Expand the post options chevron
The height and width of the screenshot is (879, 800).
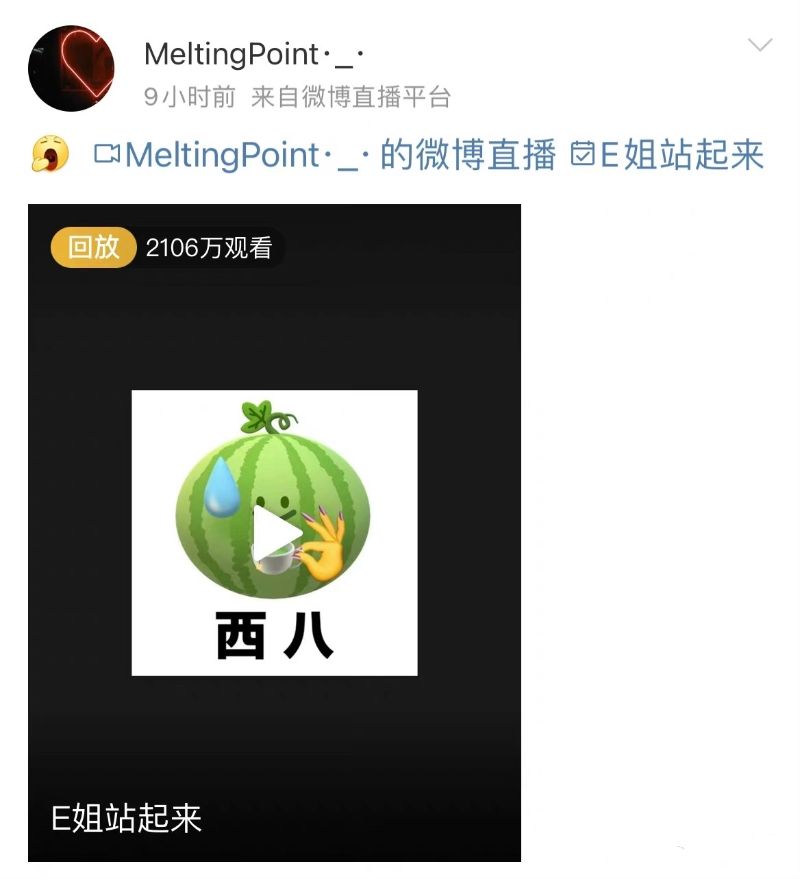click(x=760, y=45)
